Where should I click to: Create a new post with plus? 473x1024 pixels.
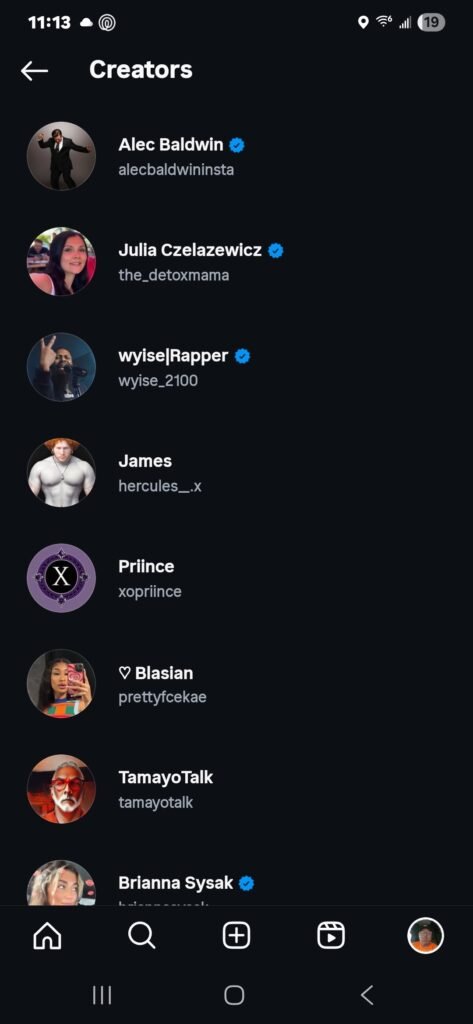click(236, 936)
